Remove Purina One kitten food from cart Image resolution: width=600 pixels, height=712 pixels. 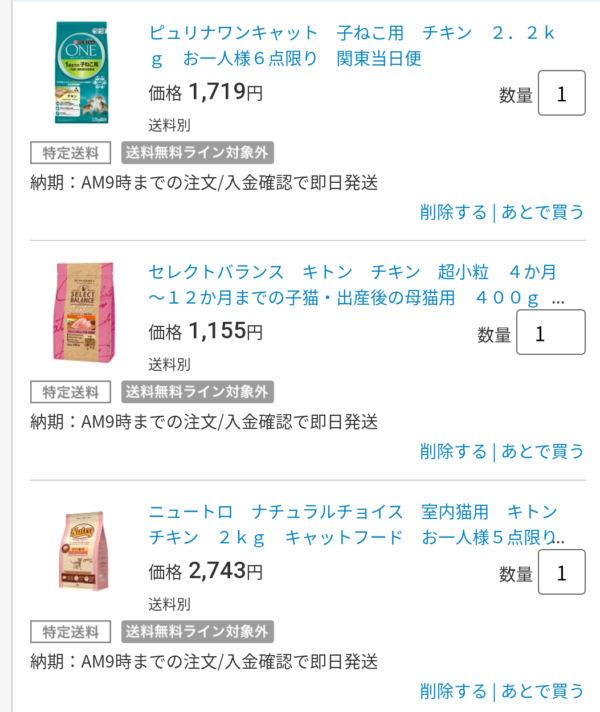(x=453, y=212)
